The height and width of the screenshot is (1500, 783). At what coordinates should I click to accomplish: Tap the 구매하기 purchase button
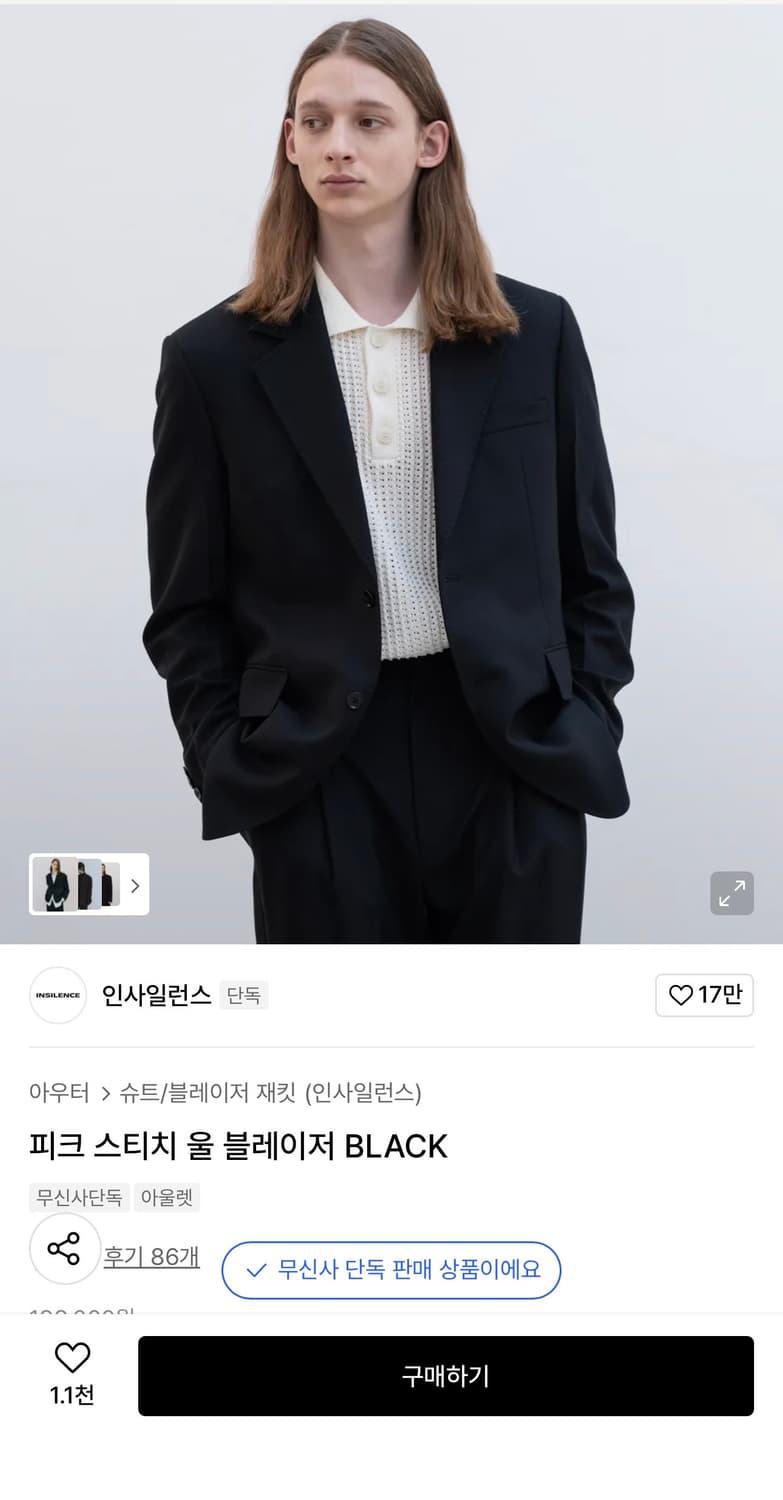point(447,1375)
